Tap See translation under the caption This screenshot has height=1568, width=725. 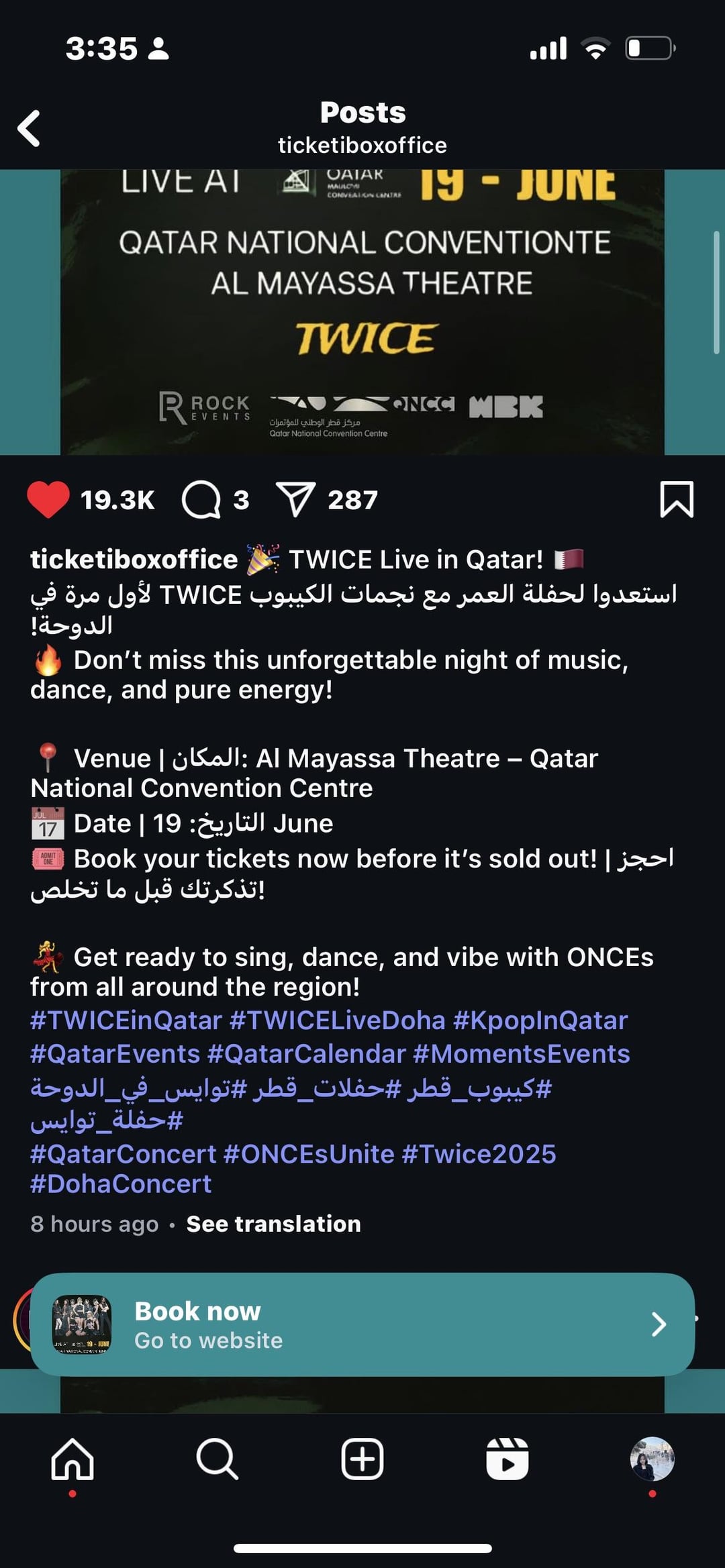[x=273, y=1224]
